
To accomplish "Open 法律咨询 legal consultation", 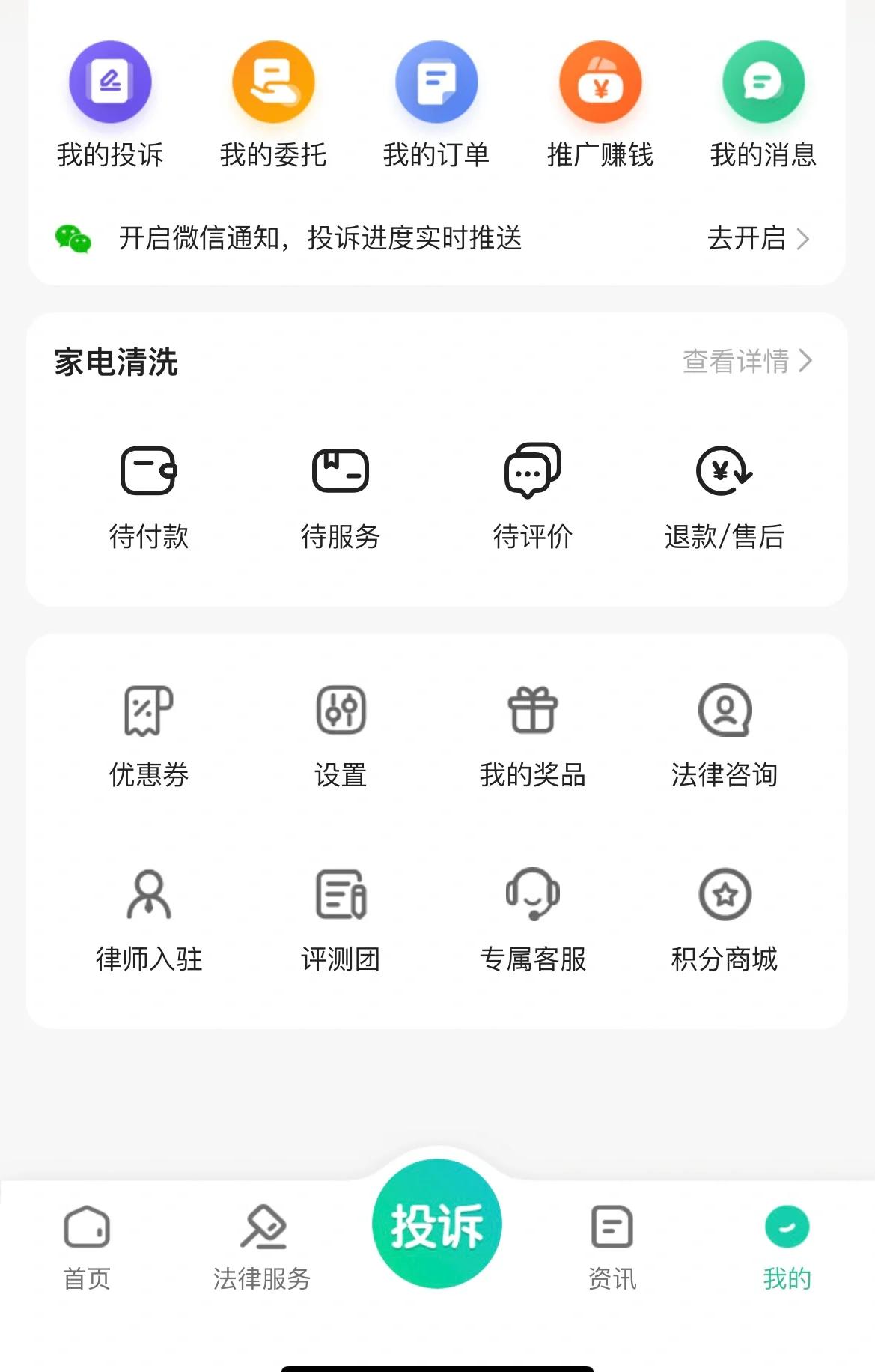I will [724, 735].
